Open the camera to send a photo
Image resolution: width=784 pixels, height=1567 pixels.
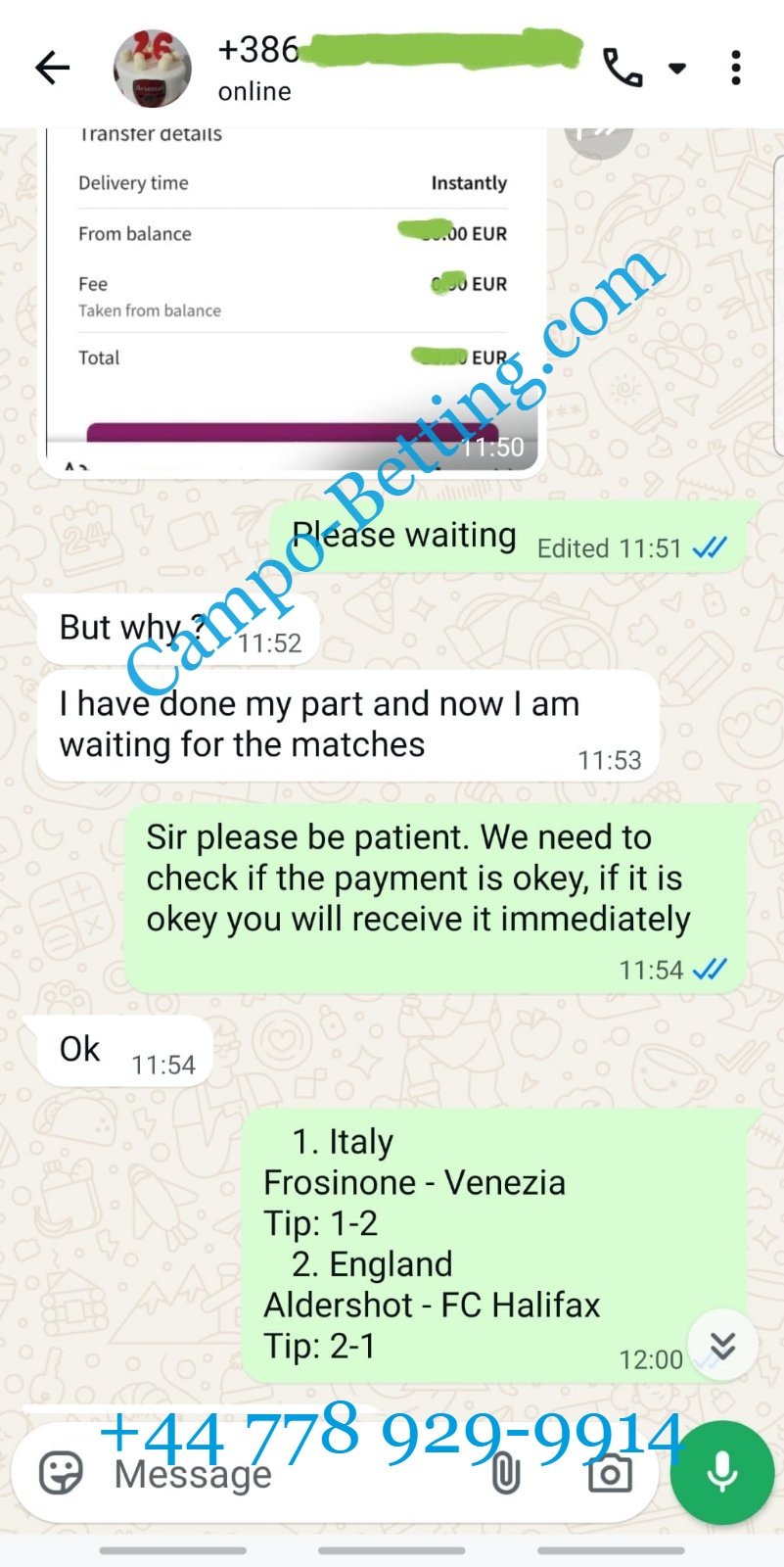point(609,1473)
